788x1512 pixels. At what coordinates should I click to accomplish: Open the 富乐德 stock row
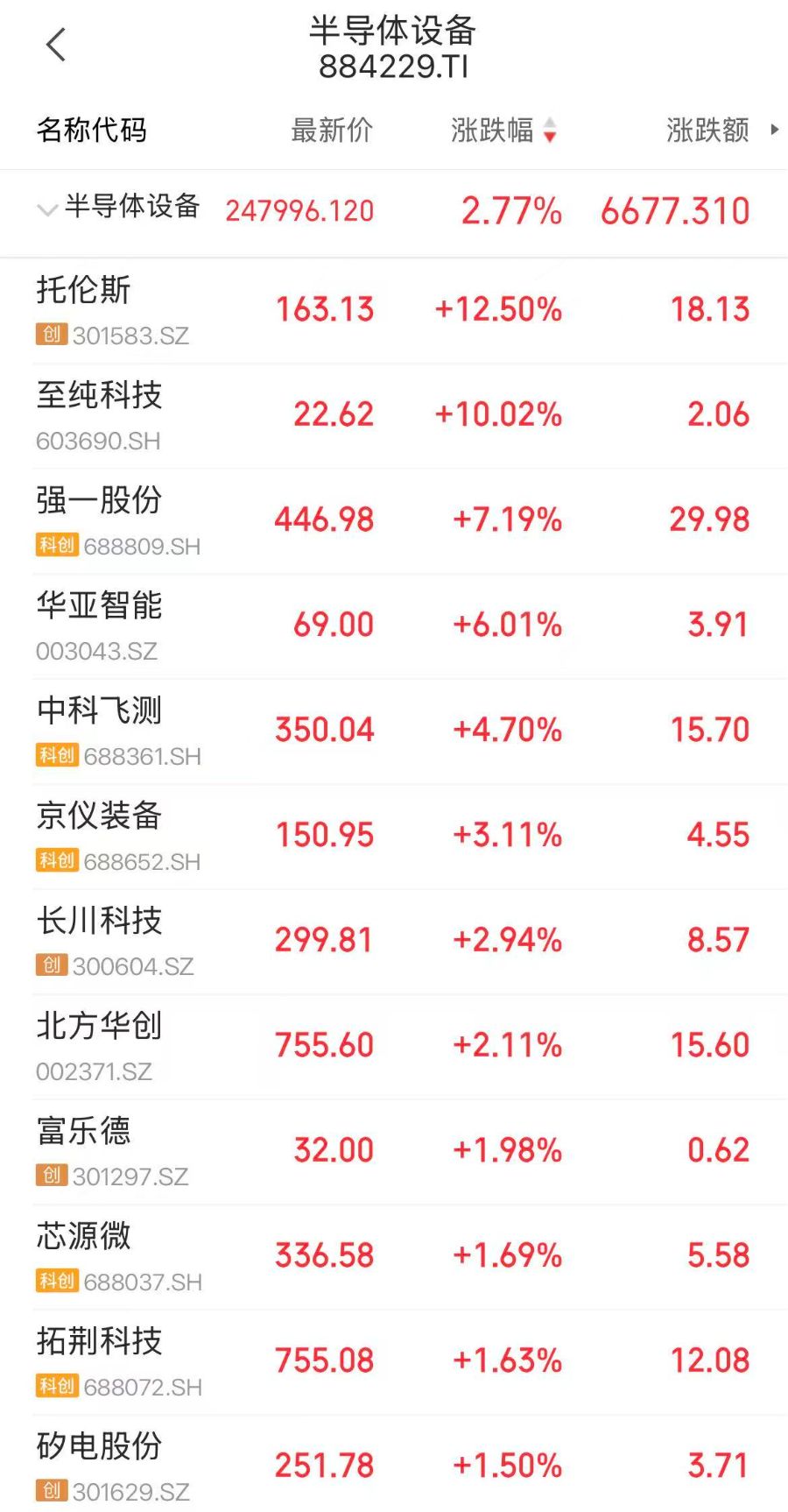pyautogui.click(x=394, y=1152)
